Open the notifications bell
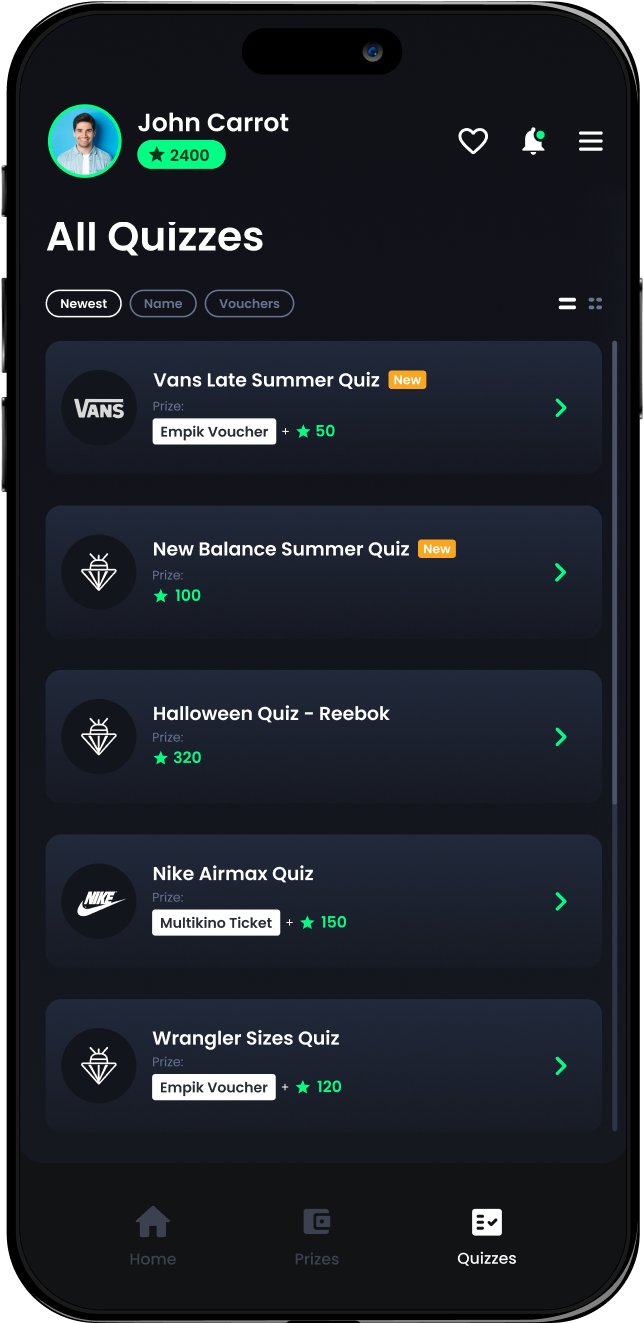 click(x=533, y=142)
